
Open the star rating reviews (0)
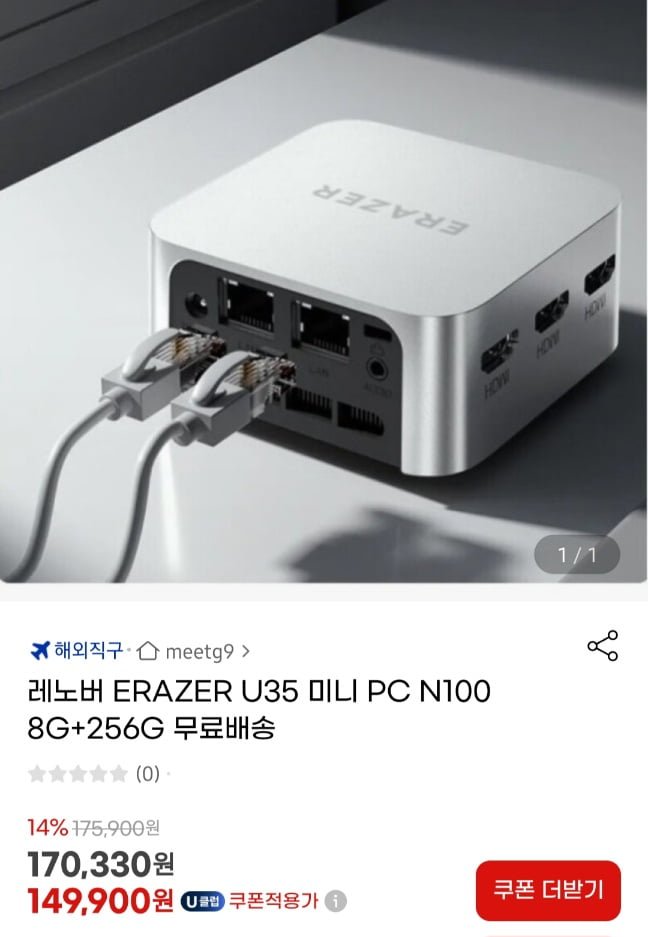(93, 773)
